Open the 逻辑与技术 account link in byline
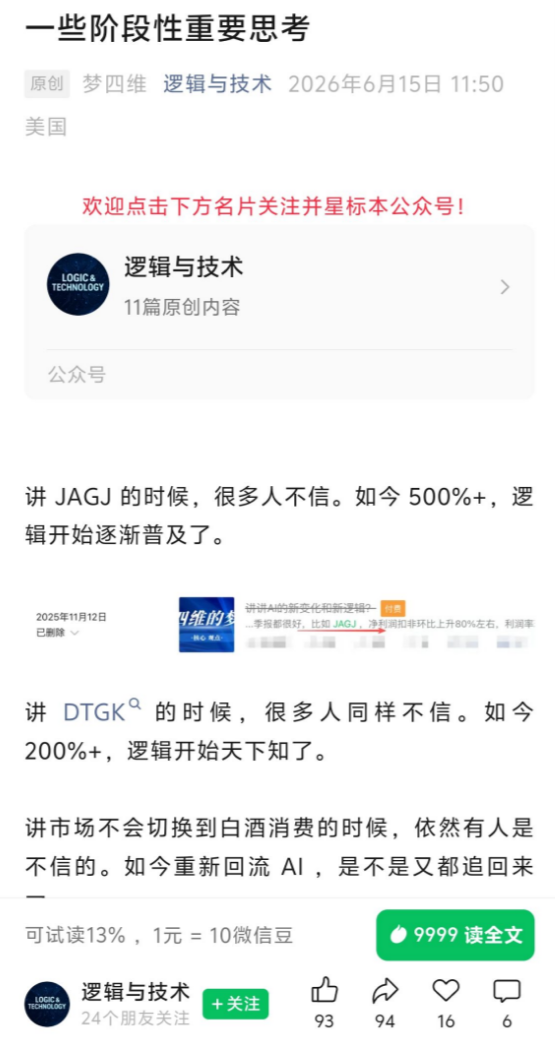The width and height of the screenshot is (555, 1043). (x=218, y=84)
